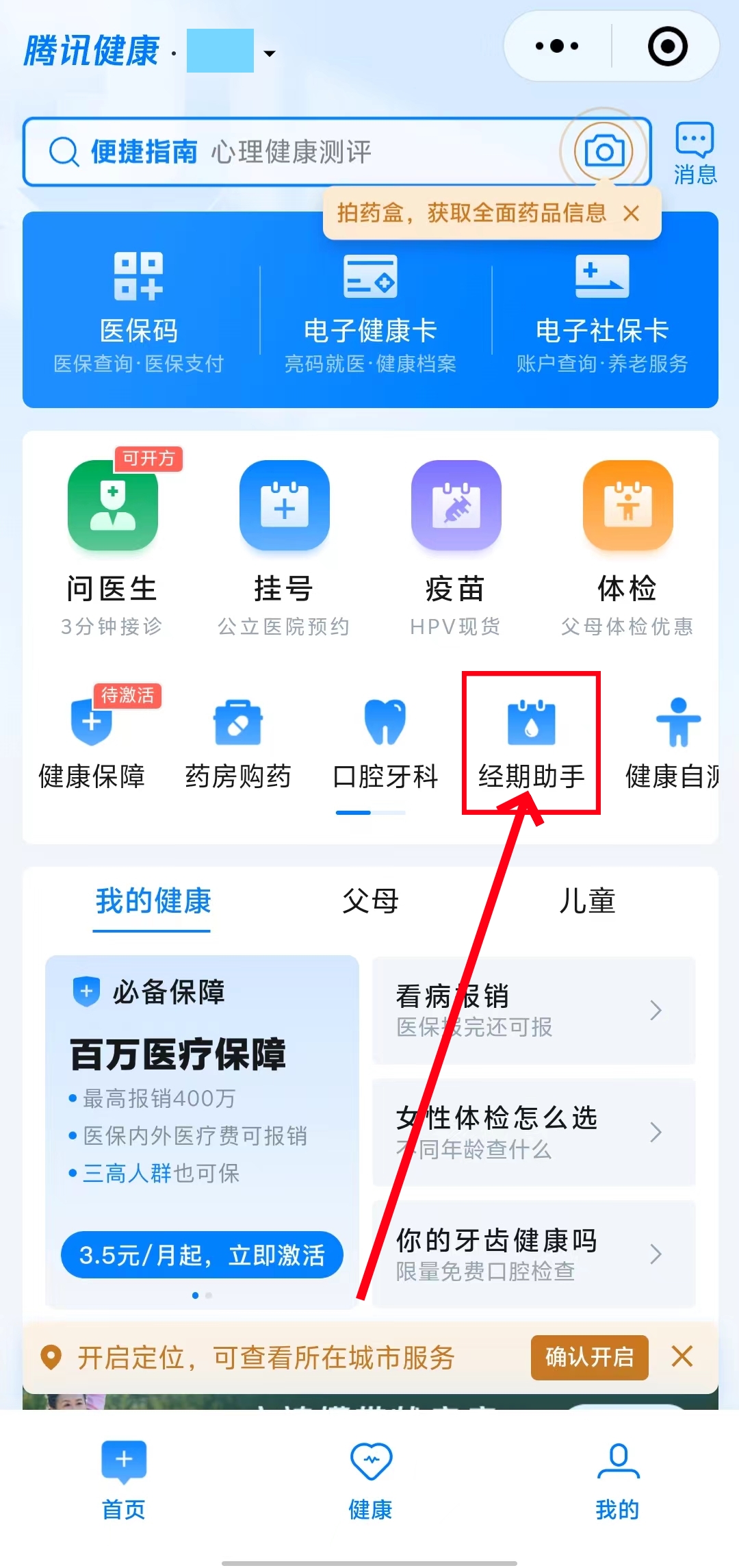Switch to the 我的 bottom tab
The height and width of the screenshot is (1568, 739).
point(618,1480)
